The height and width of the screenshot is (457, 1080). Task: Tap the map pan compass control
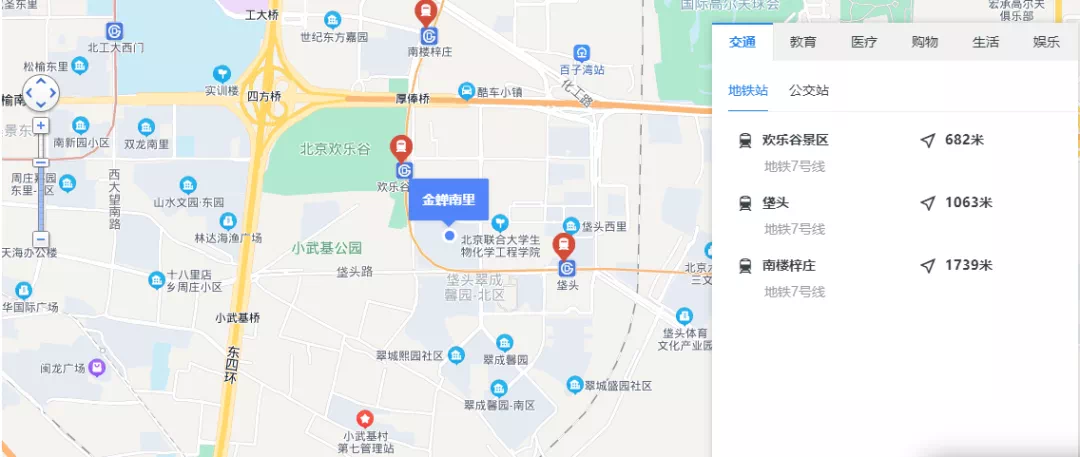[x=41, y=93]
